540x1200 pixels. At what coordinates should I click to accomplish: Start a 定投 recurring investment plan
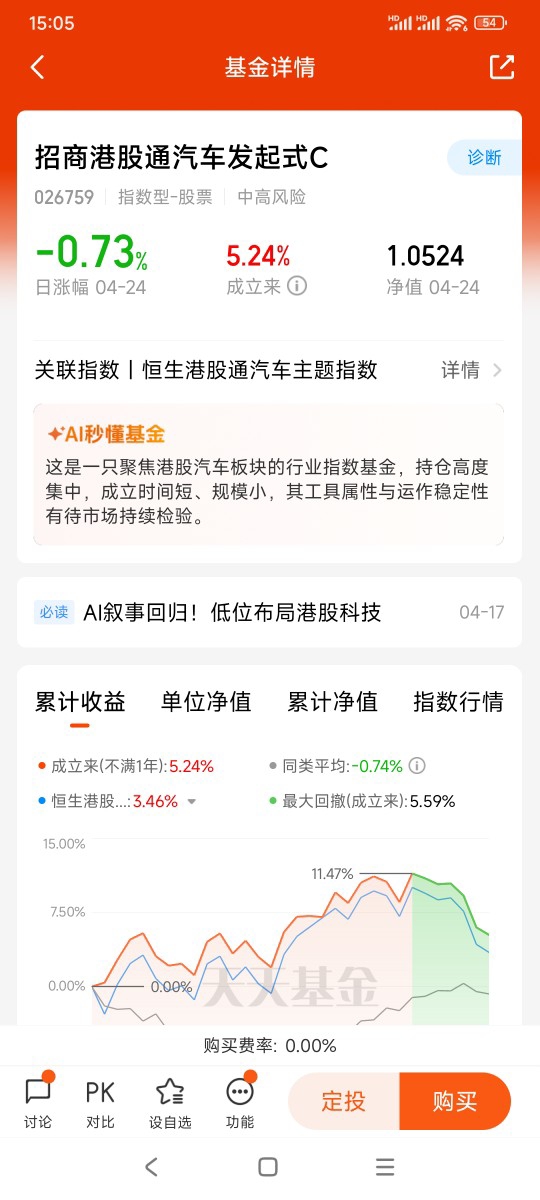click(343, 1101)
